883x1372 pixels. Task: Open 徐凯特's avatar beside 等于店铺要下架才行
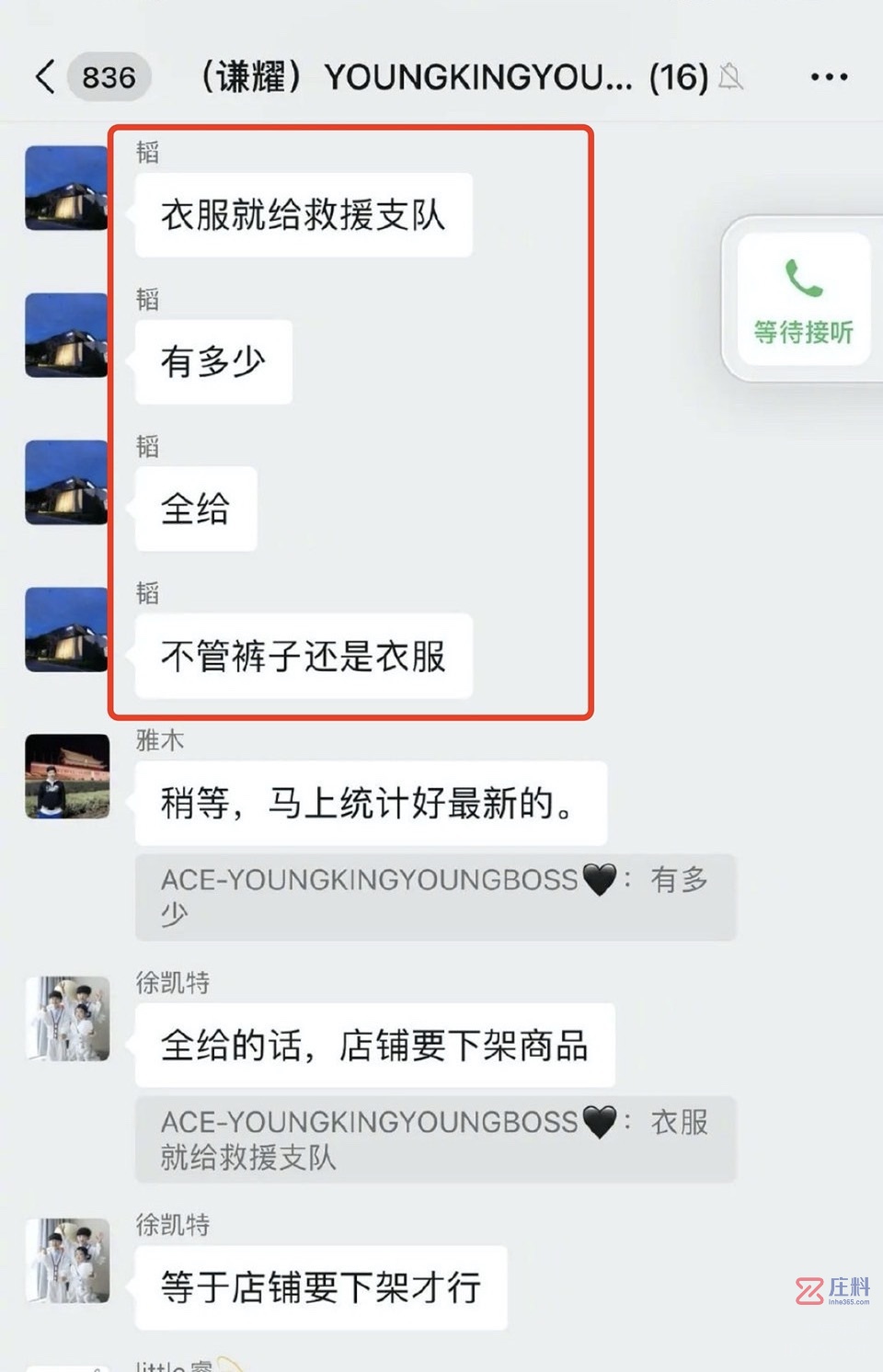click(67, 1261)
